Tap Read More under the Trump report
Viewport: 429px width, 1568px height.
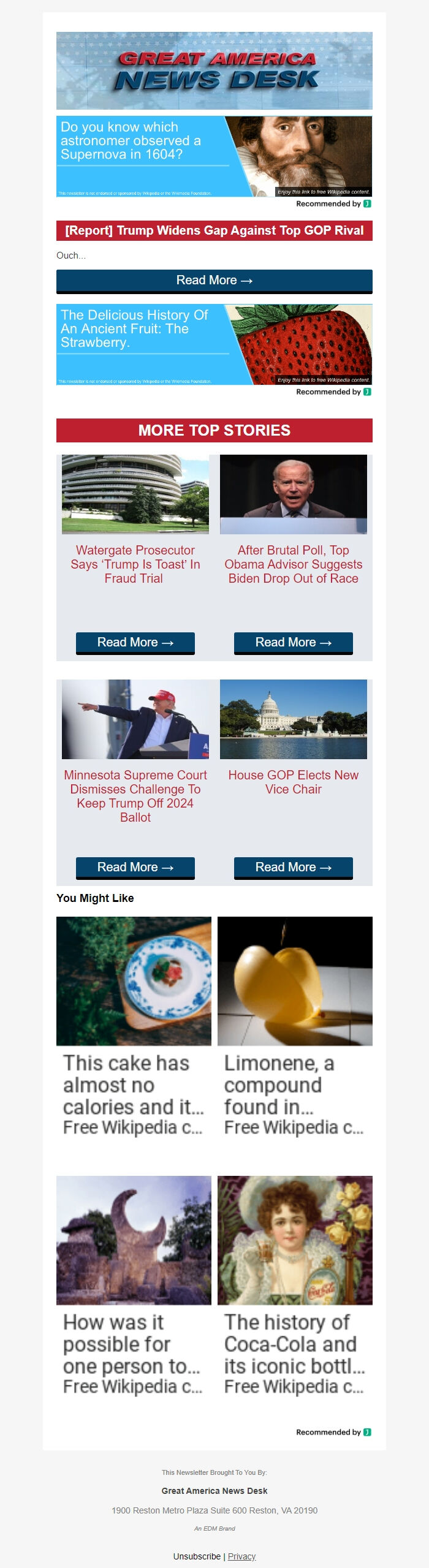click(x=214, y=281)
